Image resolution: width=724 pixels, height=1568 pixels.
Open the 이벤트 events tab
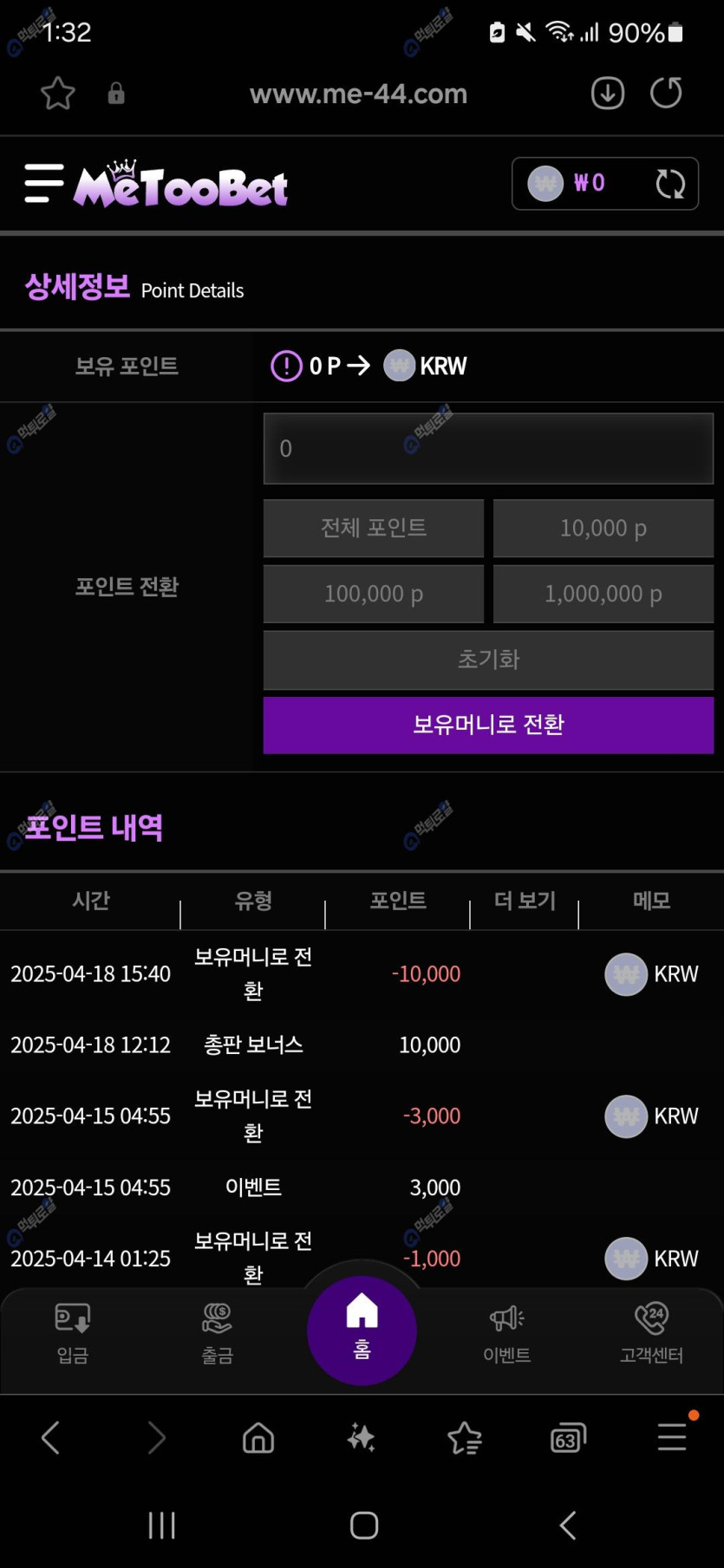pyautogui.click(x=506, y=1332)
